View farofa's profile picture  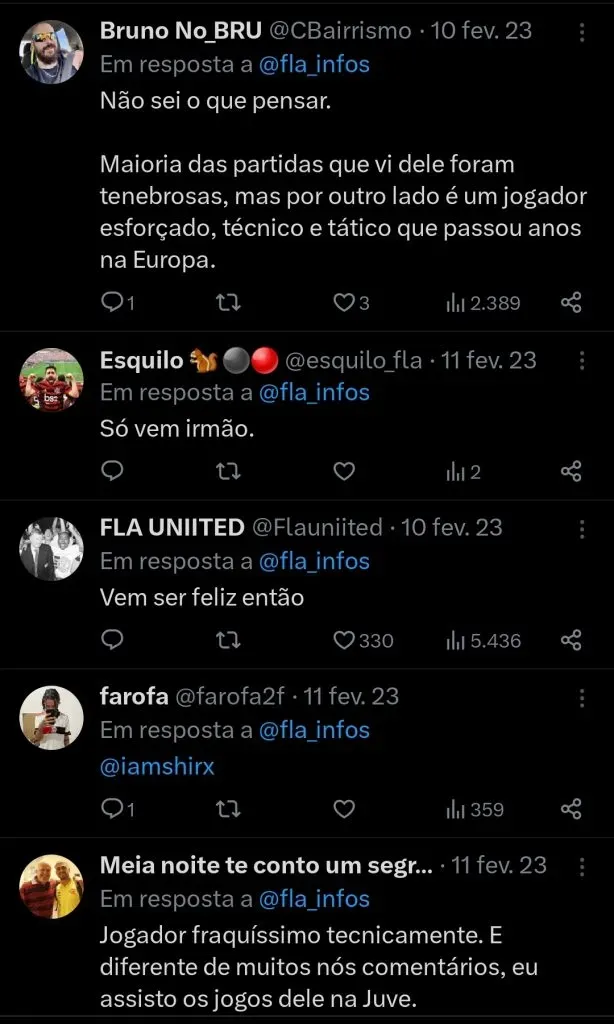click(52, 718)
